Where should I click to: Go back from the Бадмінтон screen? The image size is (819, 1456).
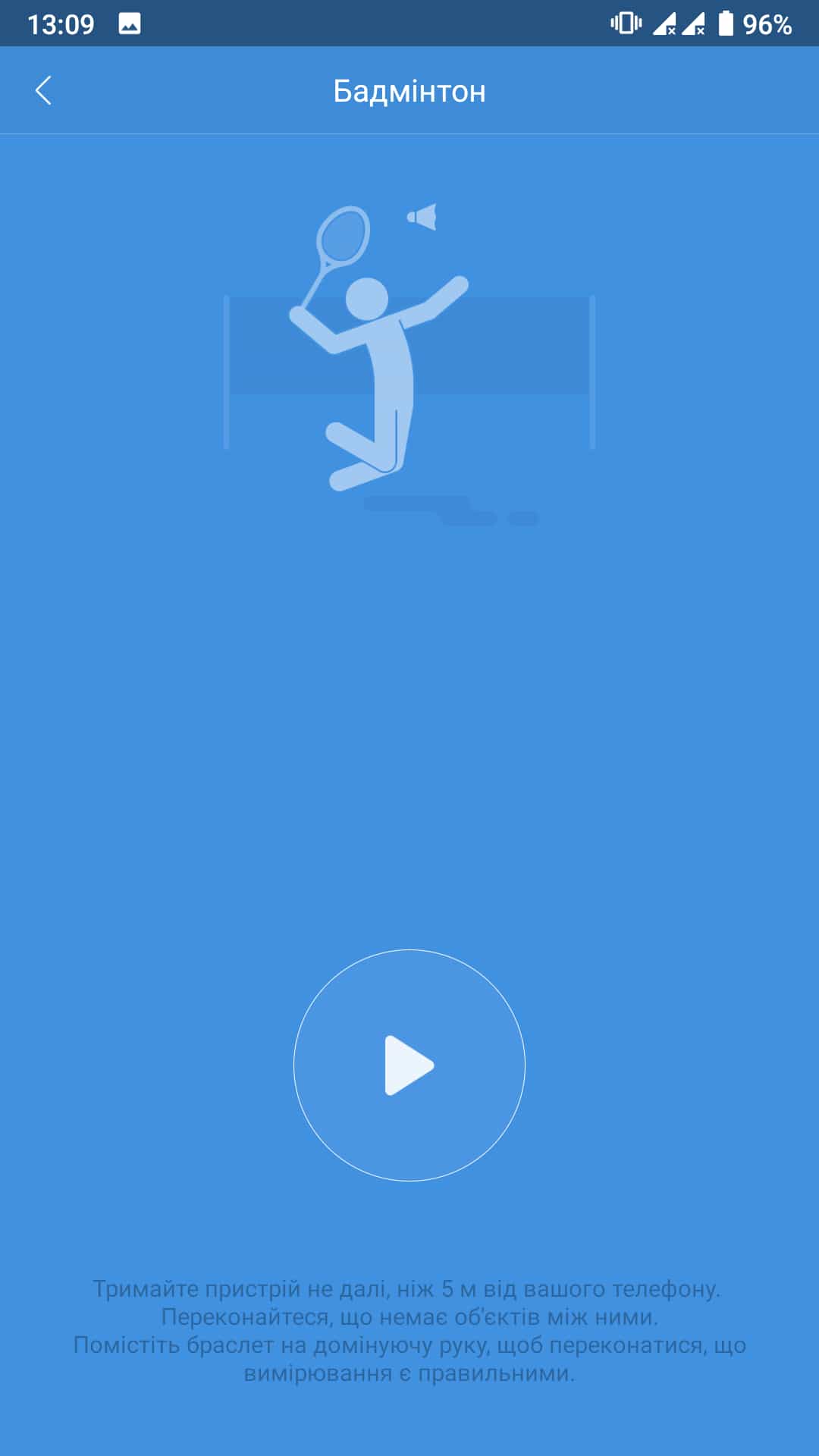pos(44,90)
